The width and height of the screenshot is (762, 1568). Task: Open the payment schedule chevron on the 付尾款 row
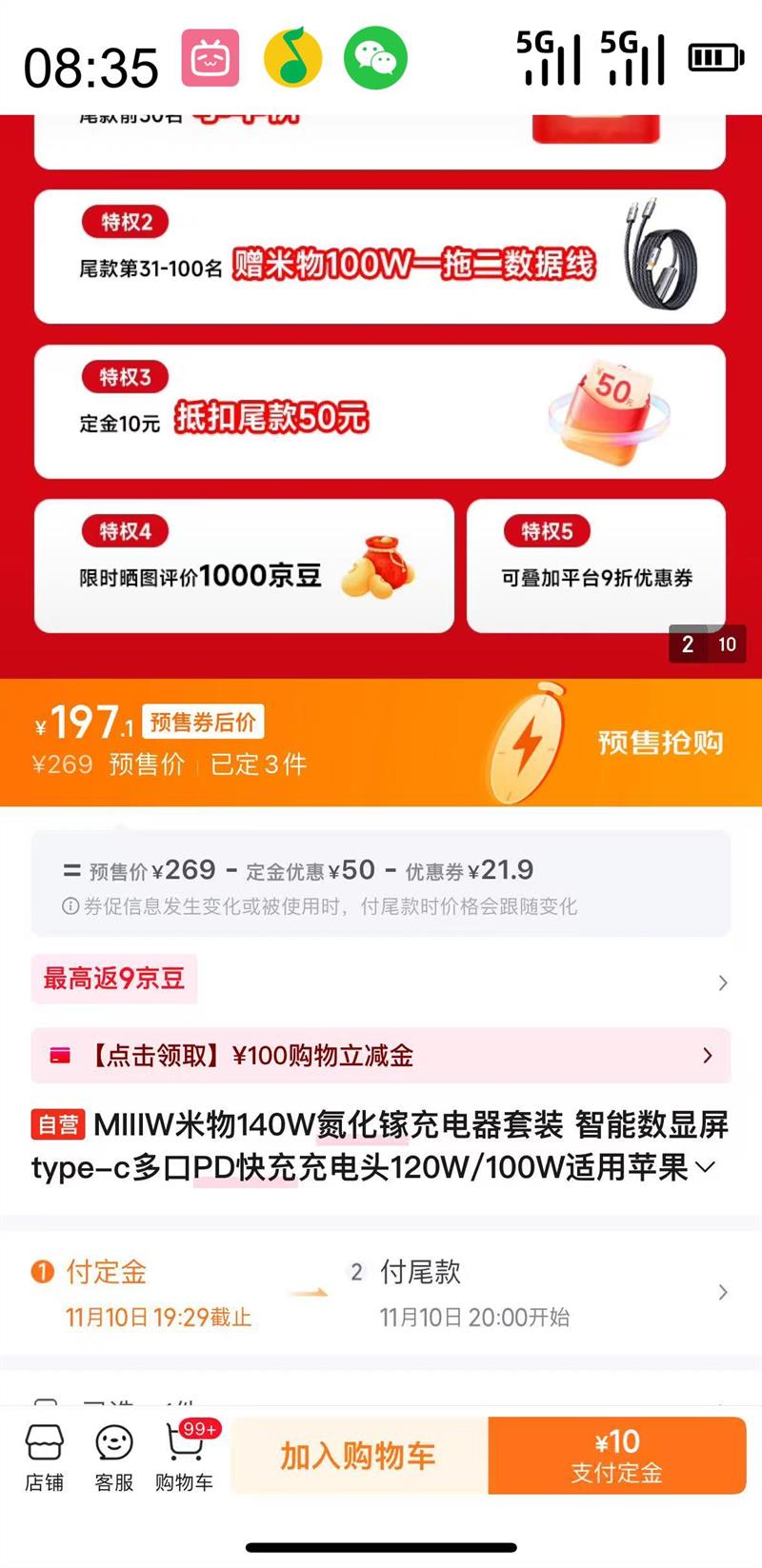(x=722, y=1293)
